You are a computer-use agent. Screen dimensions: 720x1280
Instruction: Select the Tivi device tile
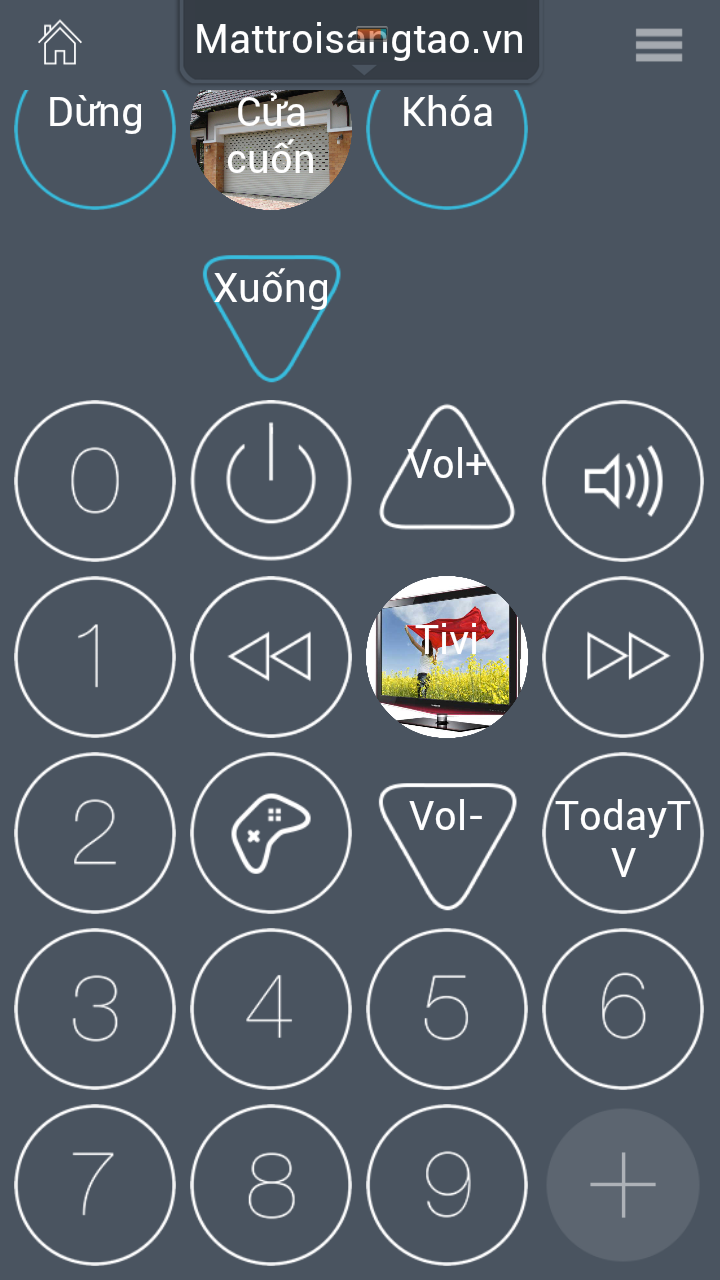point(447,657)
